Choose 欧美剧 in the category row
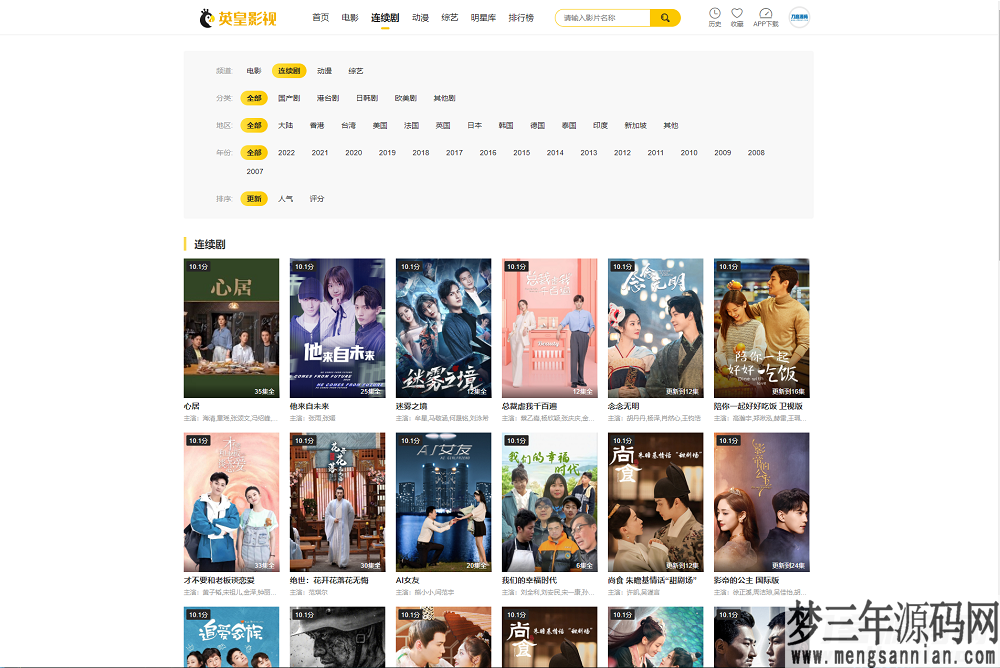Screen dimensions: 1000x668 coord(405,98)
